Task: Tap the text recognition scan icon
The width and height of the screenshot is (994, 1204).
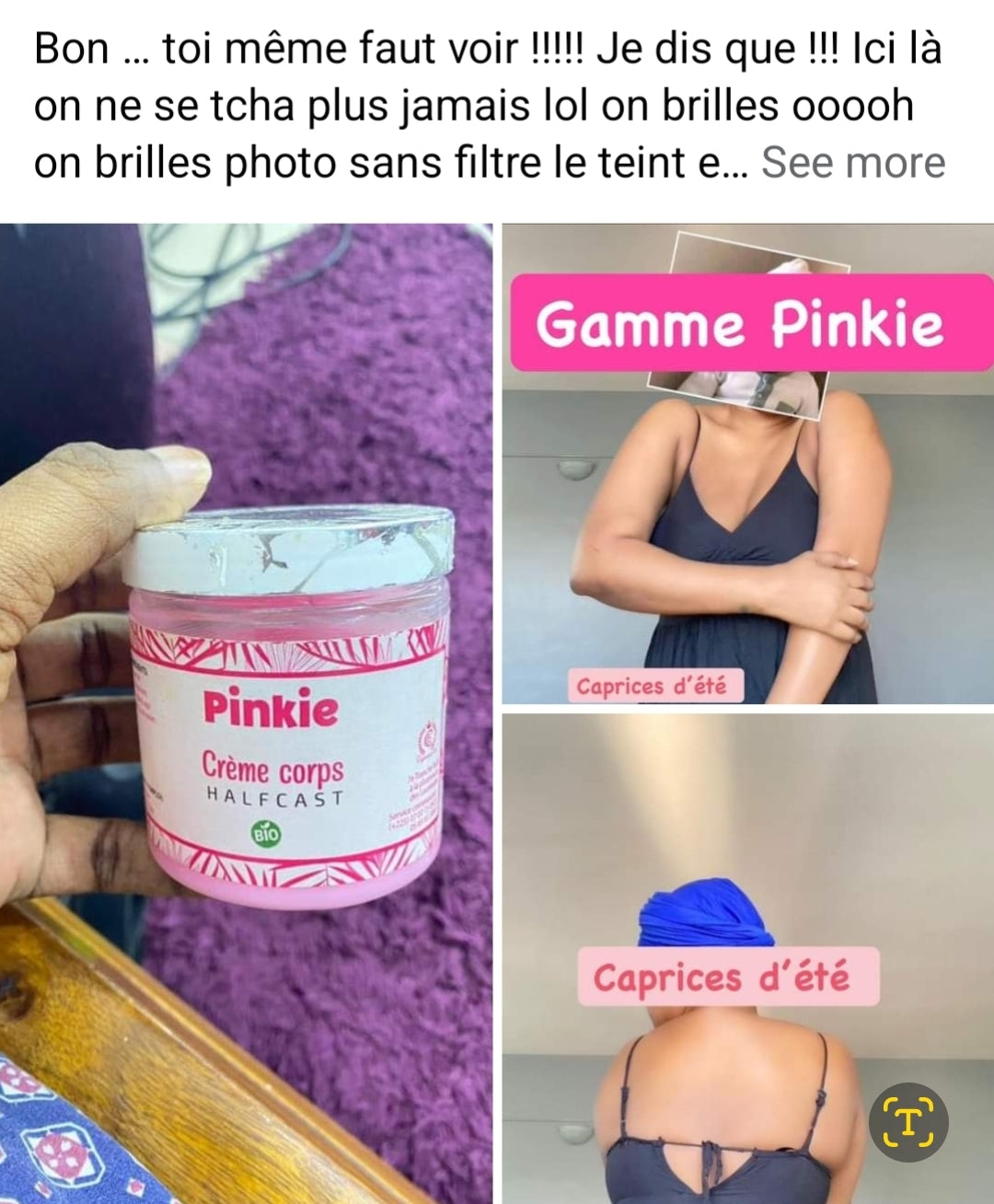Action: point(908,1122)
